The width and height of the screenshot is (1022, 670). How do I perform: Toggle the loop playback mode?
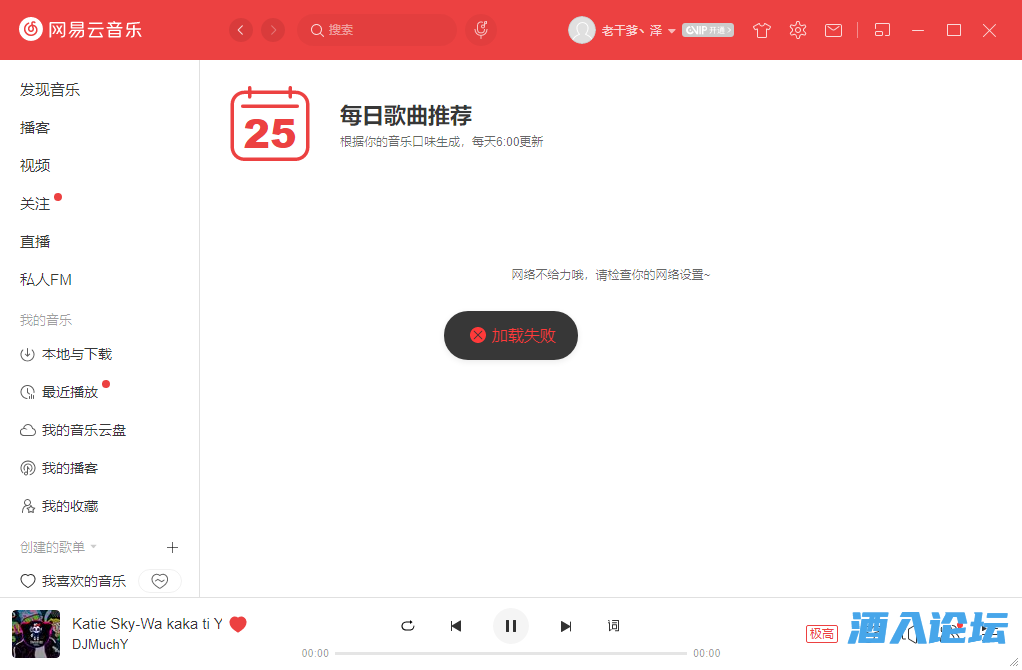407,626
